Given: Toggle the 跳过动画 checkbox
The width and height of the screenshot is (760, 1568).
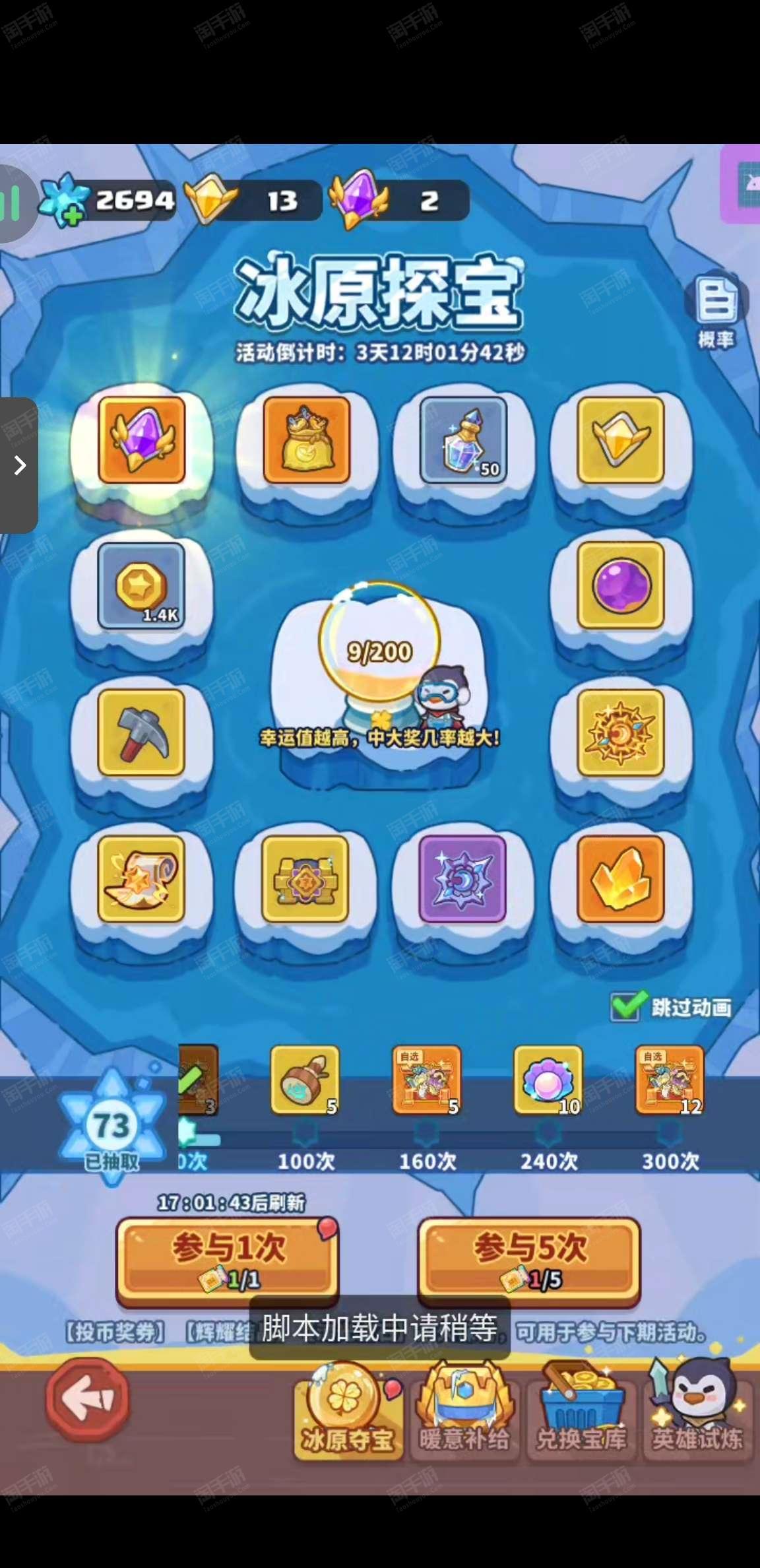Looking at the screenshot, I should coord(626,1007).
